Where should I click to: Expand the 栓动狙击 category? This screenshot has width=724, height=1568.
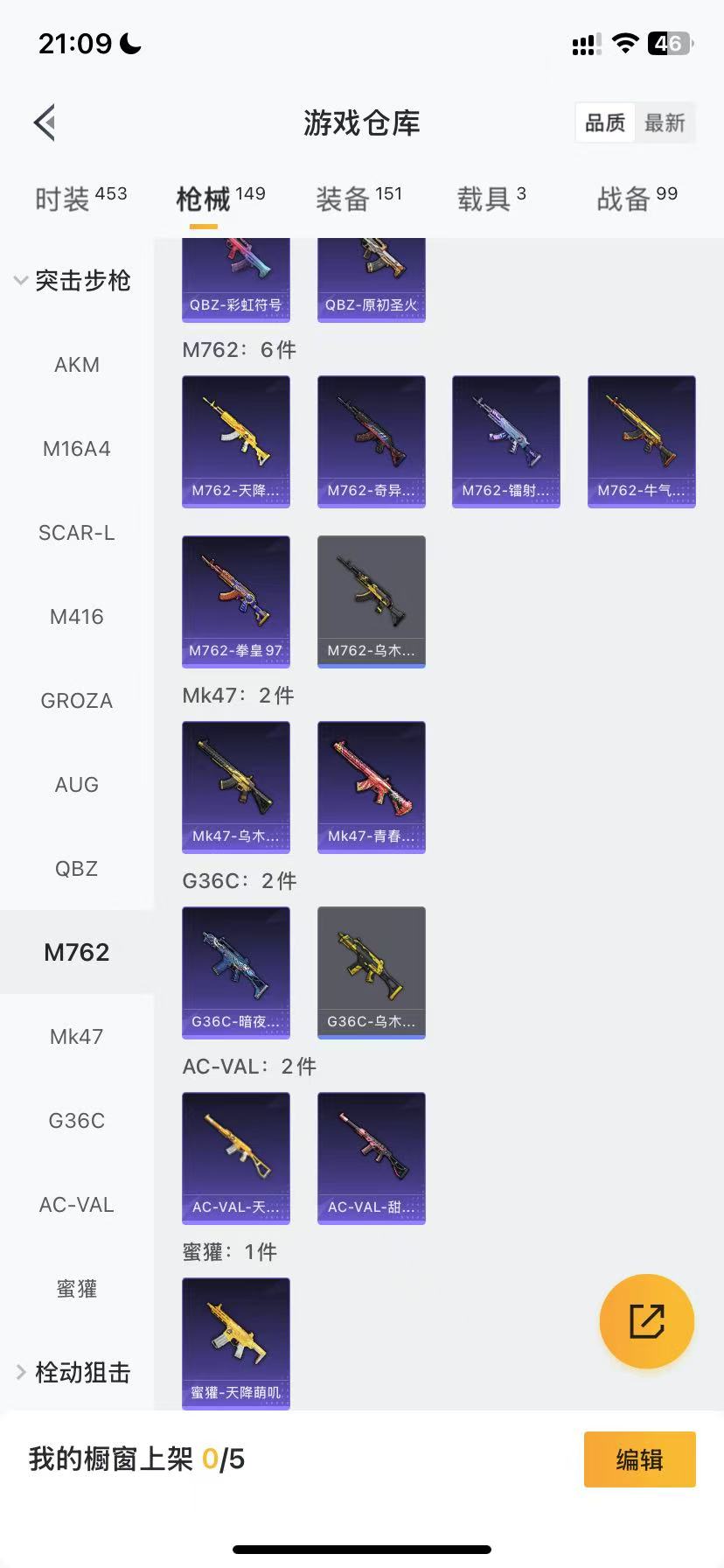click(x=74, y=1373)
